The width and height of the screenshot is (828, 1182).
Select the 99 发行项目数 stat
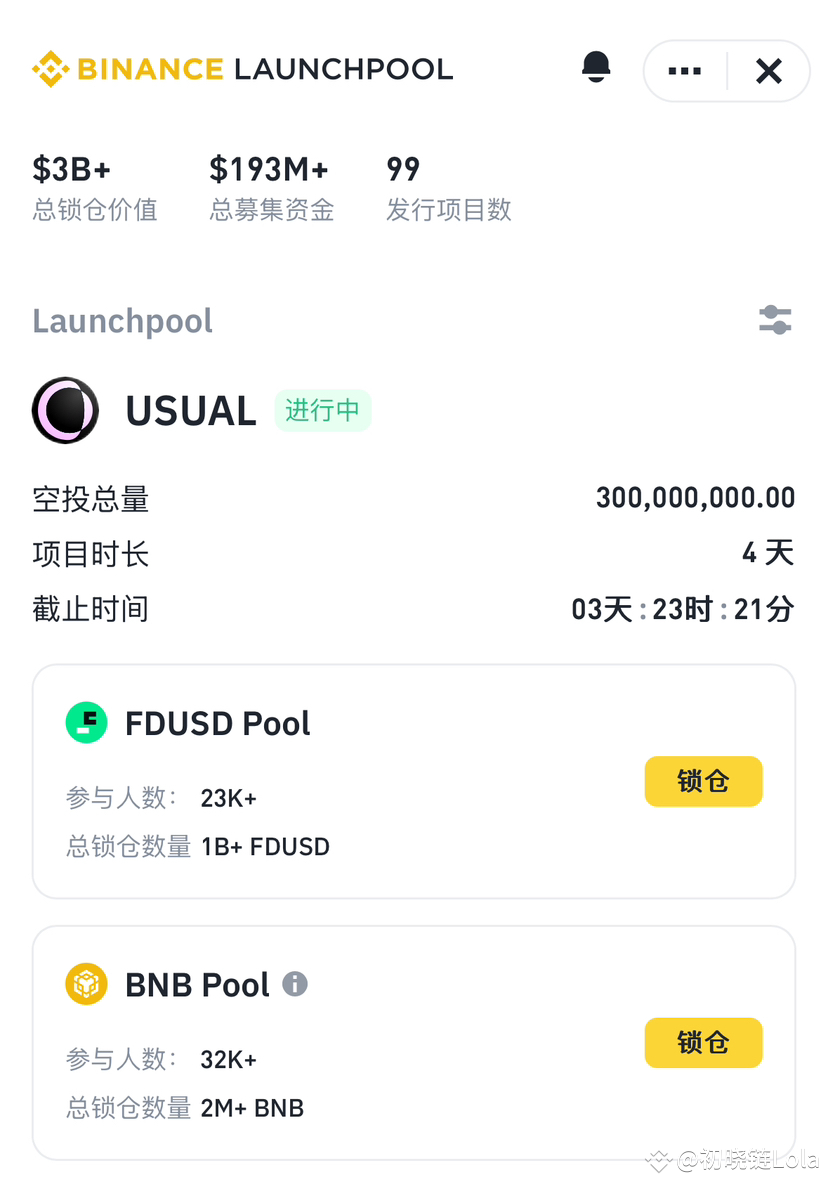(448, 185)
